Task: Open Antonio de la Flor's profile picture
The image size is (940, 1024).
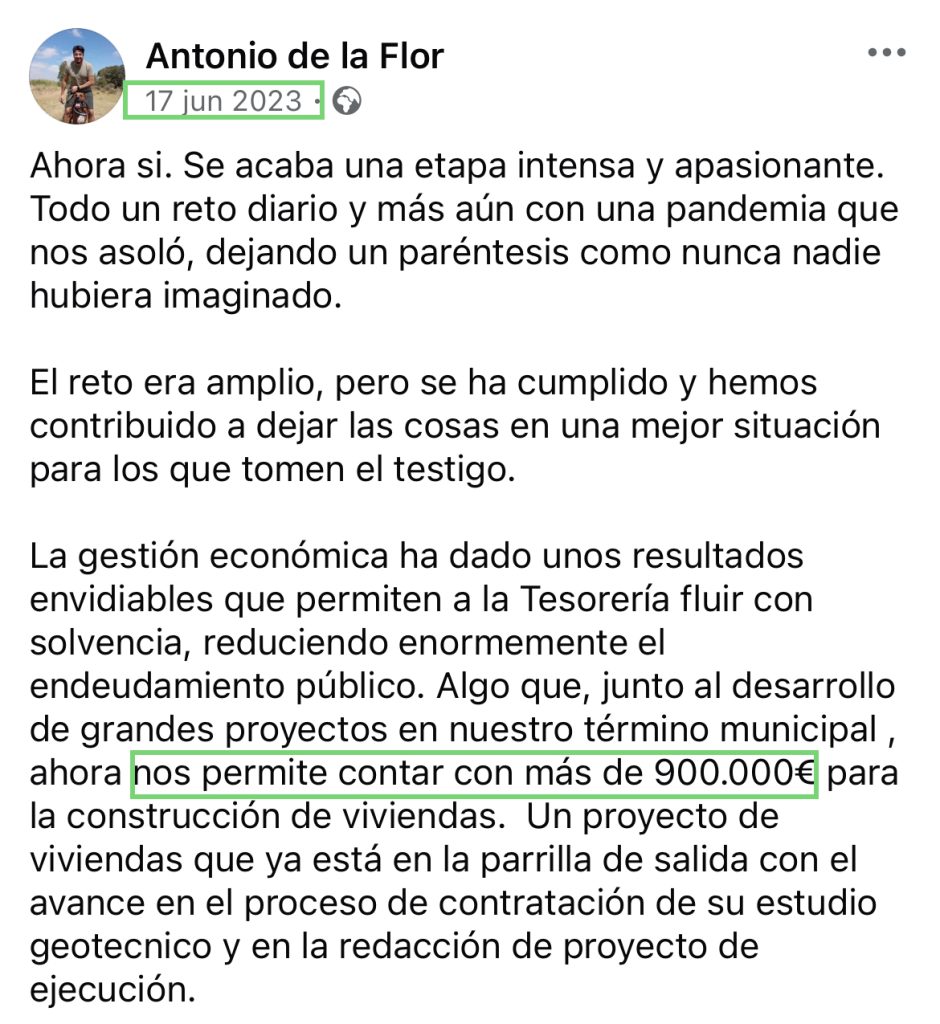Action: 77,77
